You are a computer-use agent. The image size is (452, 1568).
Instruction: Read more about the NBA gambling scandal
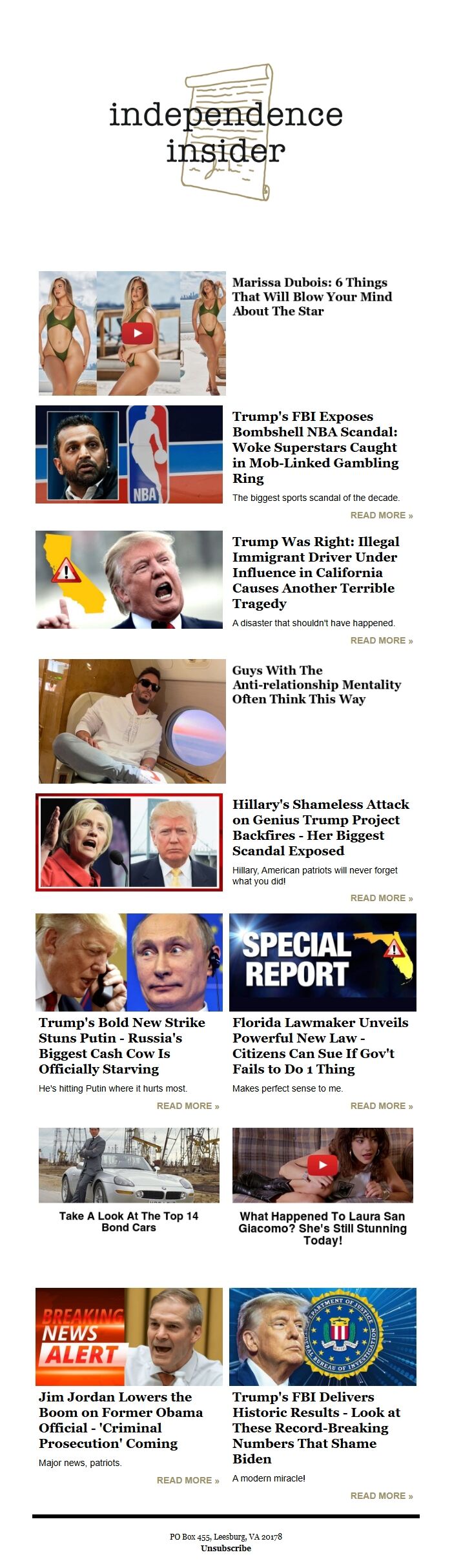[381, 515]
